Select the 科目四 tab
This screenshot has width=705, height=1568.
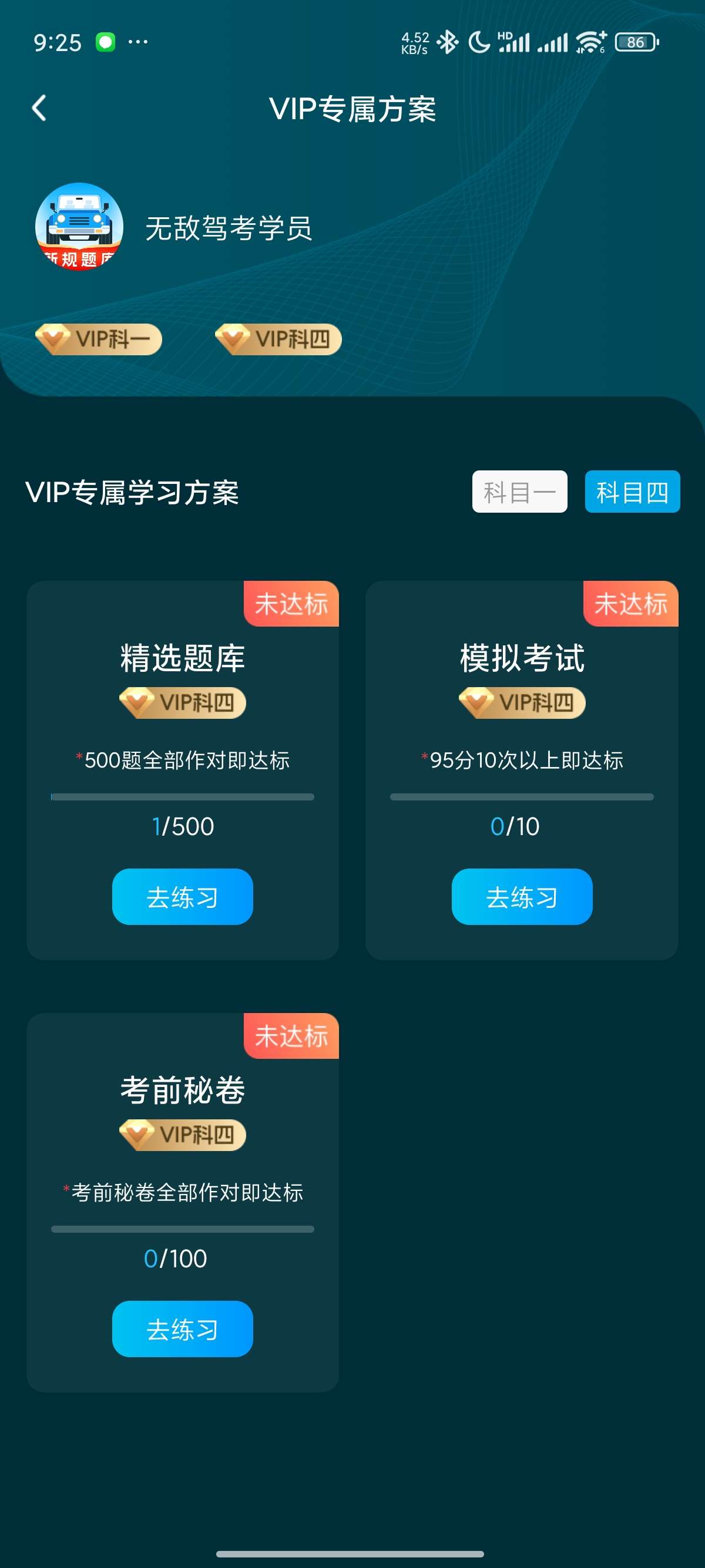coord(632,492)
